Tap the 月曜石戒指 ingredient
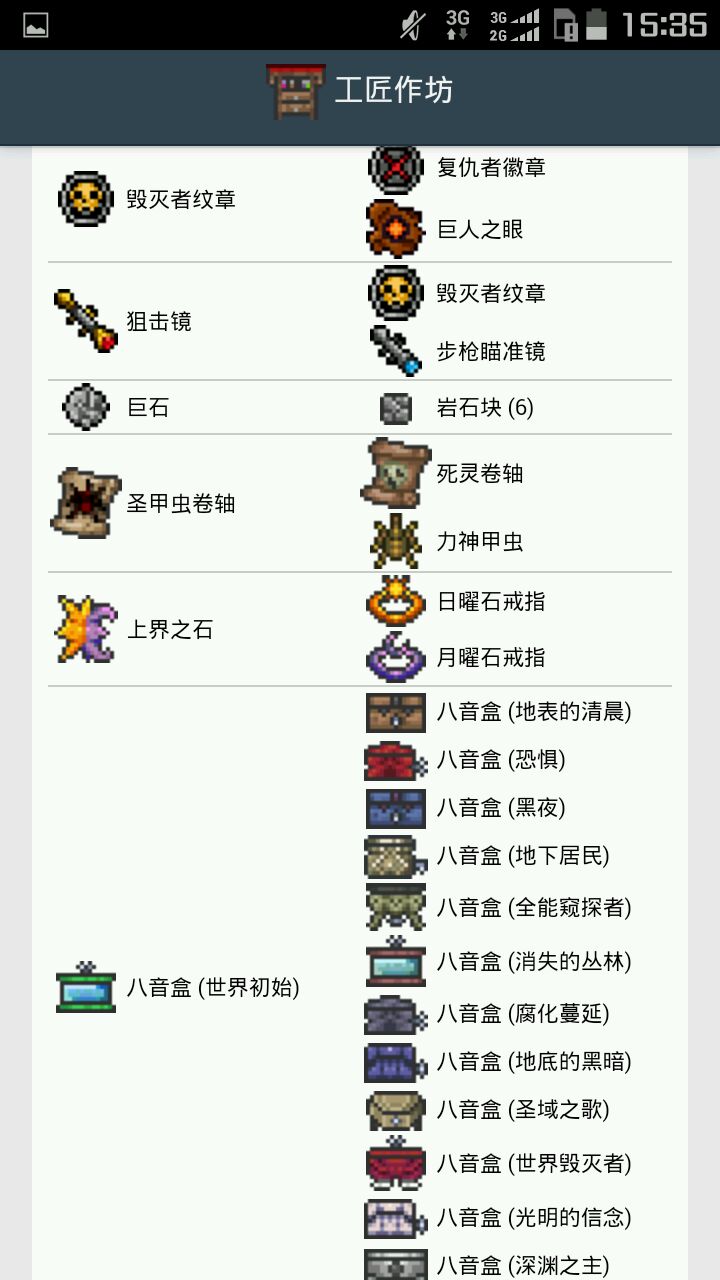Viewport: 720px width, 1280px height. [x=490, y=658]
